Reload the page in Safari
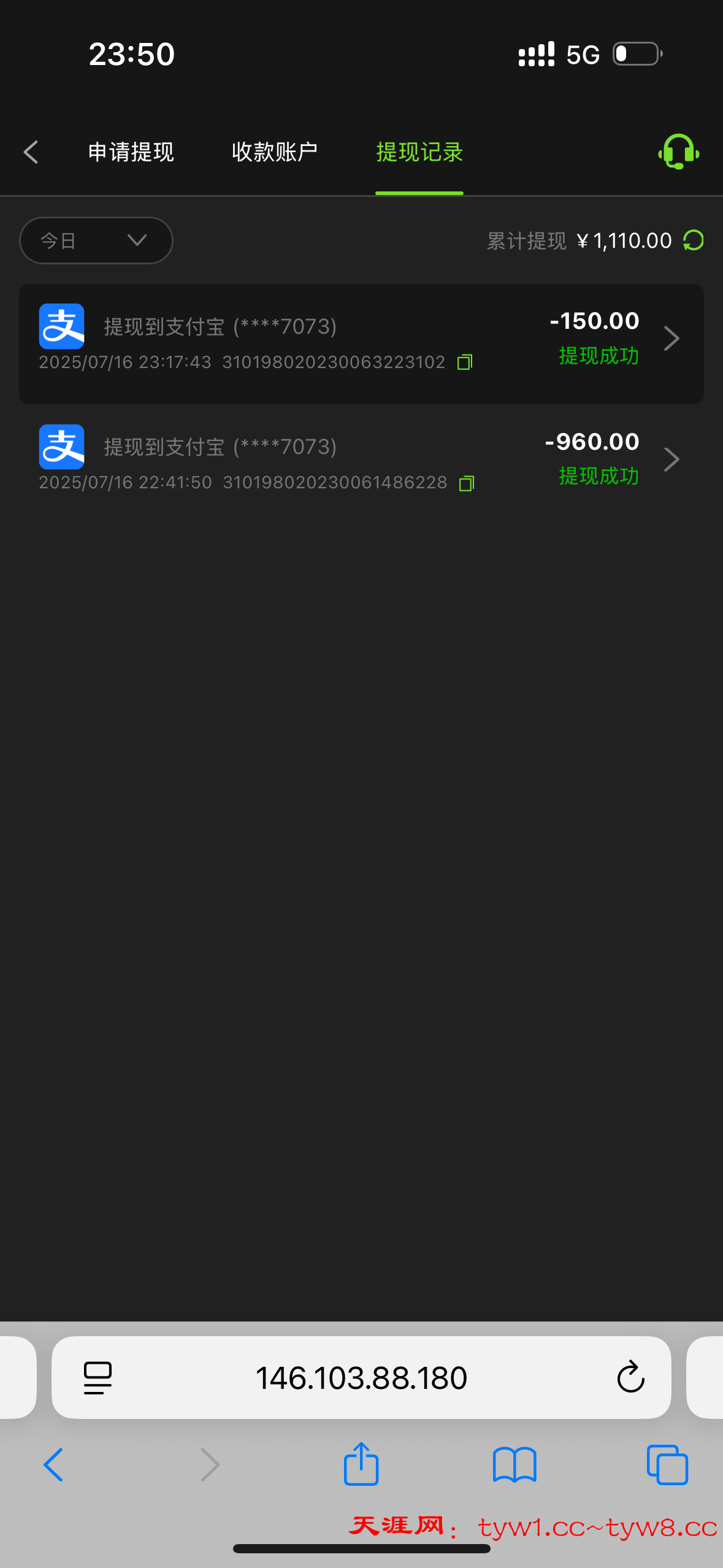Viewport: 723px width, 1568px height. pyautogui.click(x=630, y=1377)
